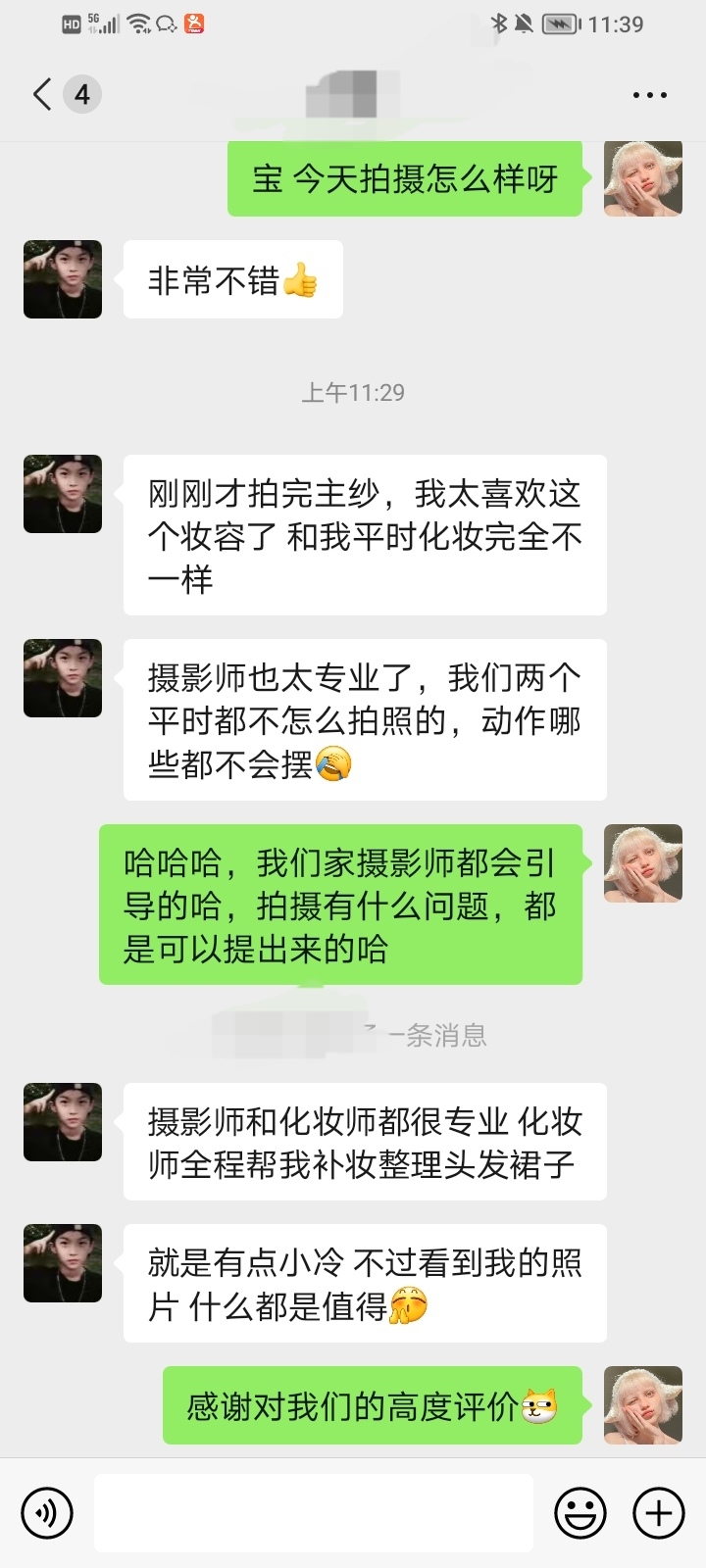Tap the message text field
The width and height of the screenshot is (706, 1568).
click(314, 1513)
